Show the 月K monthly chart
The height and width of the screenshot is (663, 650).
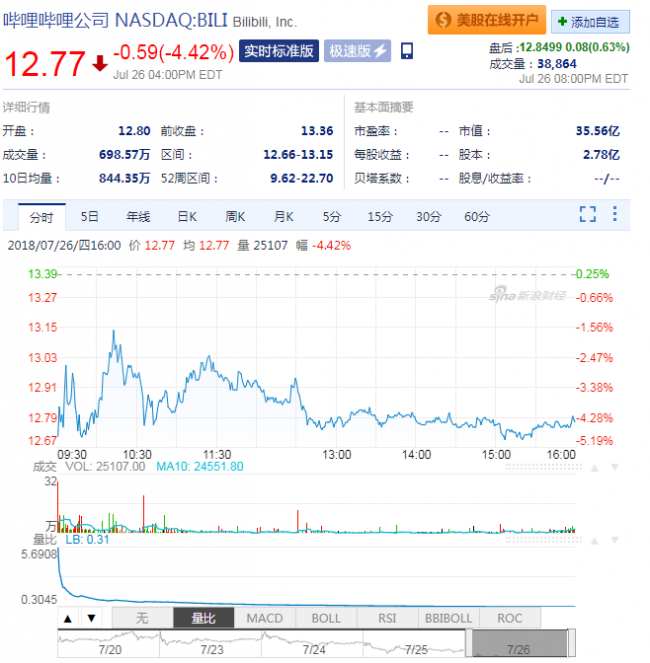pyautogui.click(x=283, y=216)
